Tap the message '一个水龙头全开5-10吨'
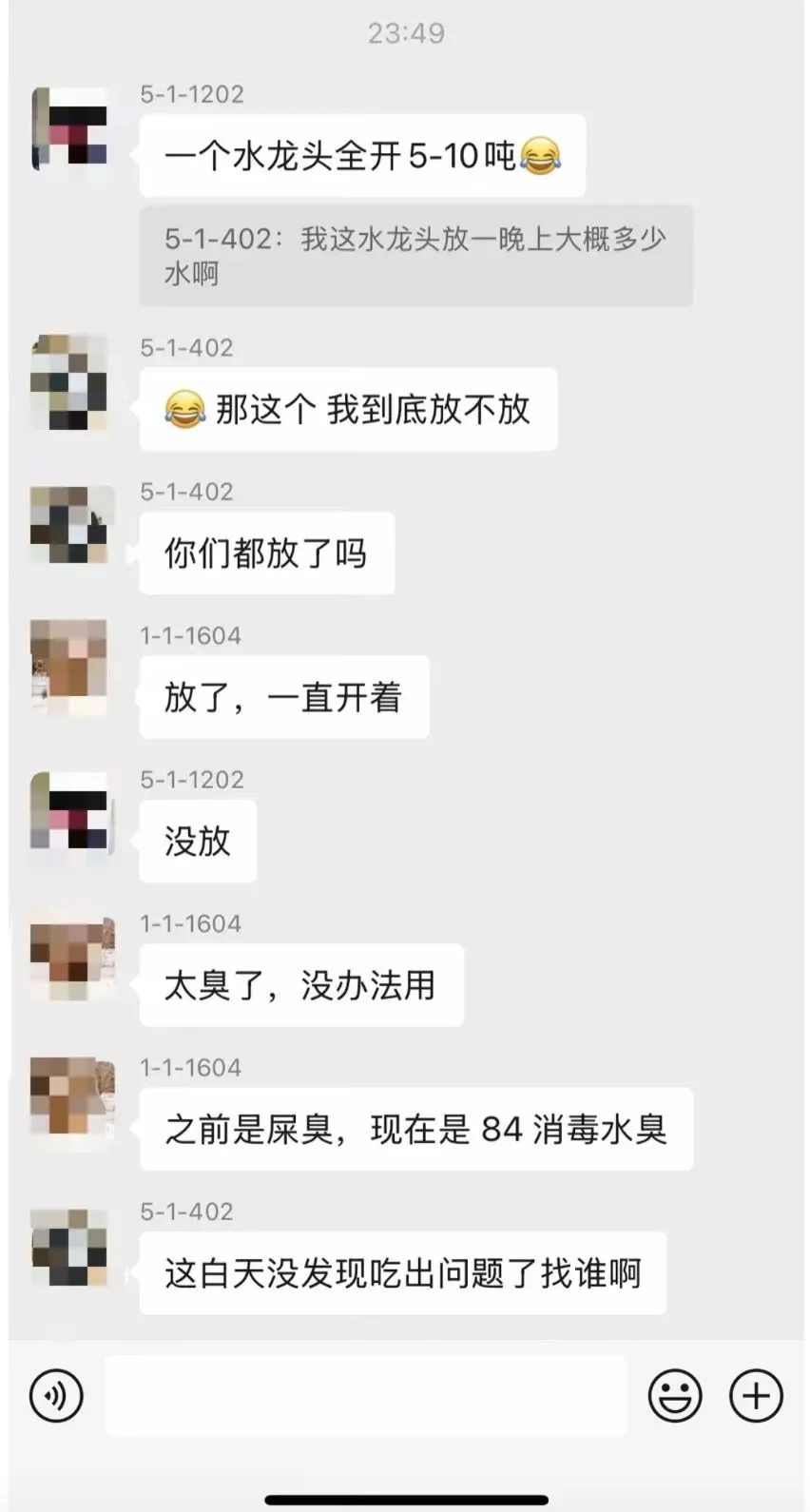The width and height of the screenshot is (810, 1512). (361, 155)
